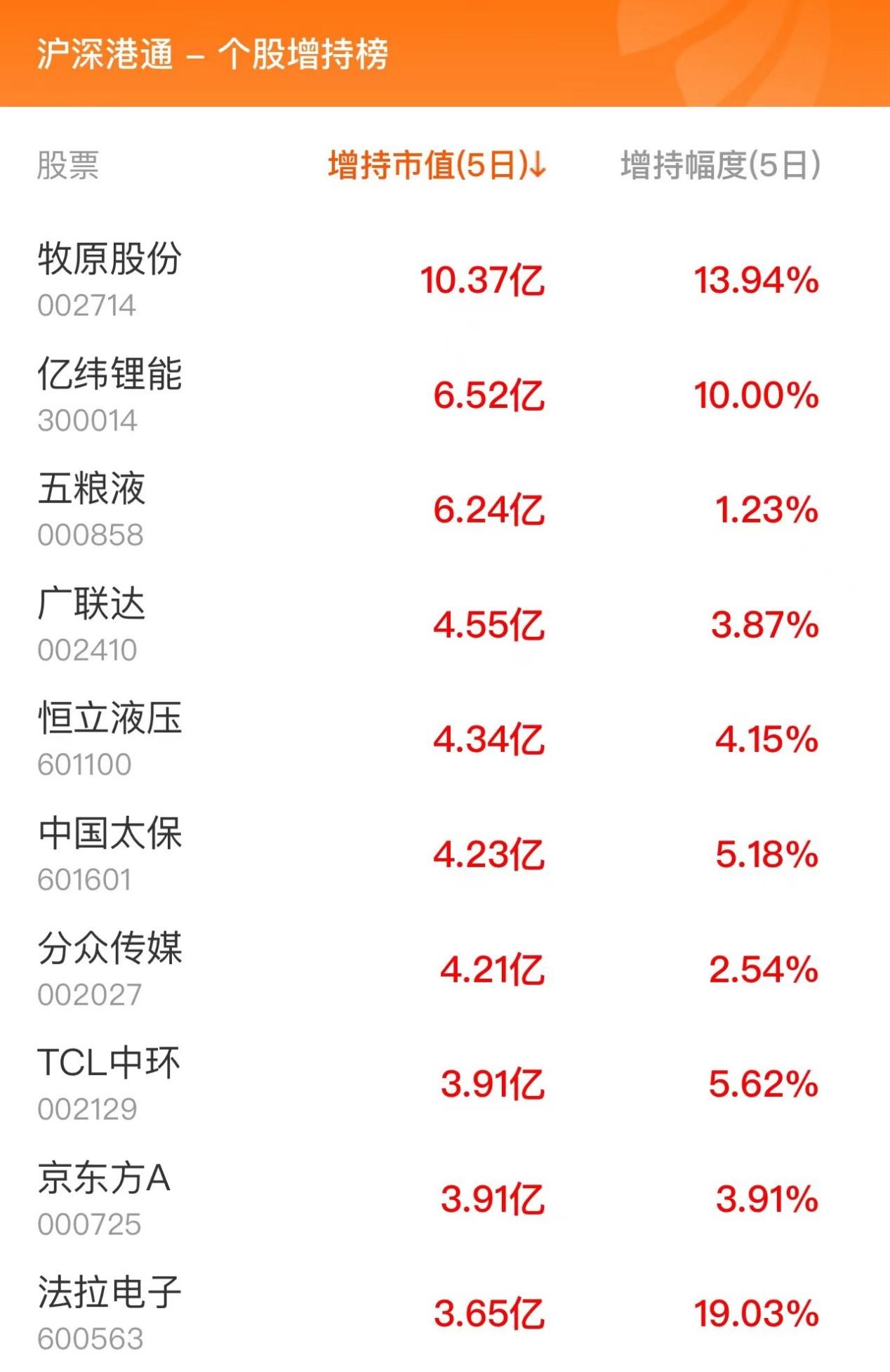890x1372 pixels.
Task: View the 亿纬锂能 stock row
Action: pyautogui.click(x=109, y=375)
